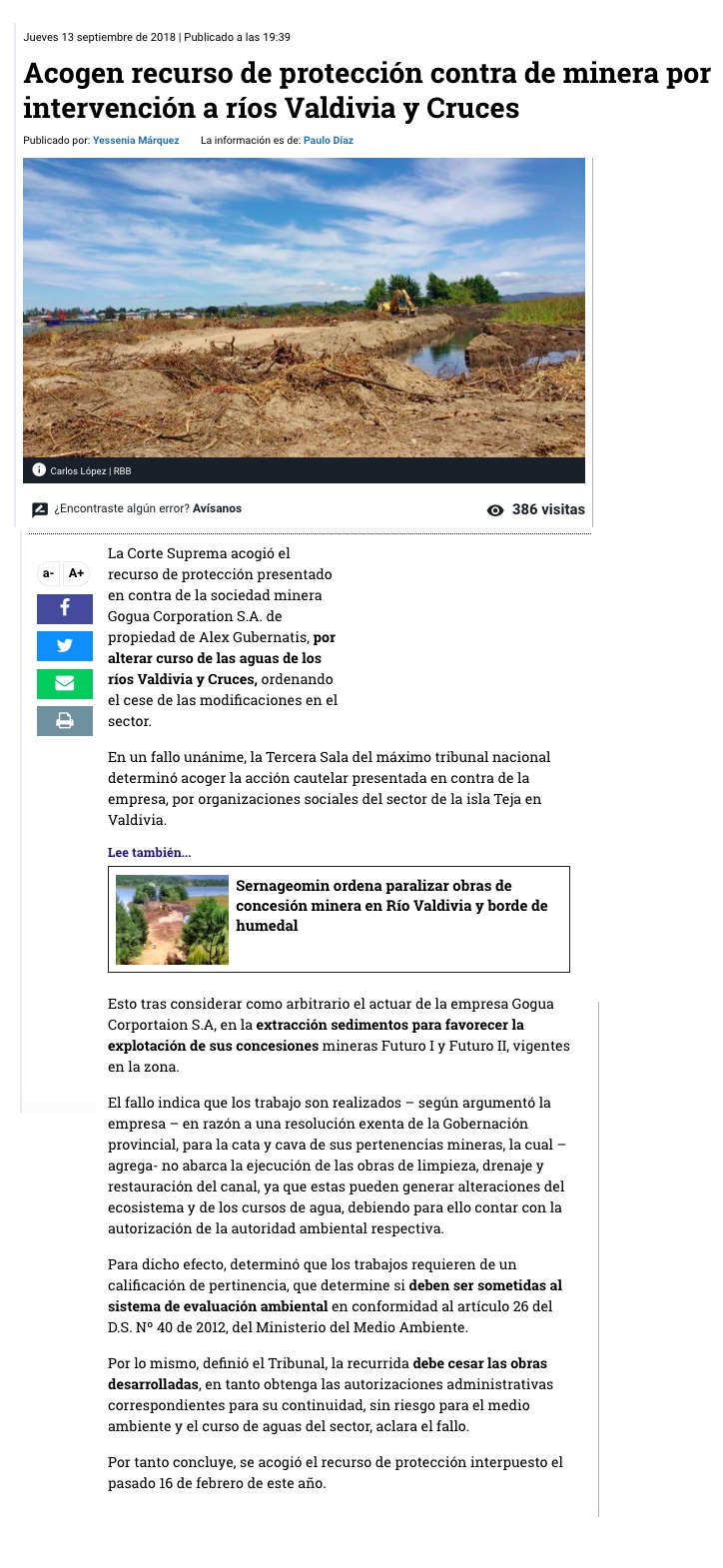Increase the article font size
Screen dimensions: 723x1568
click(77, 573)
